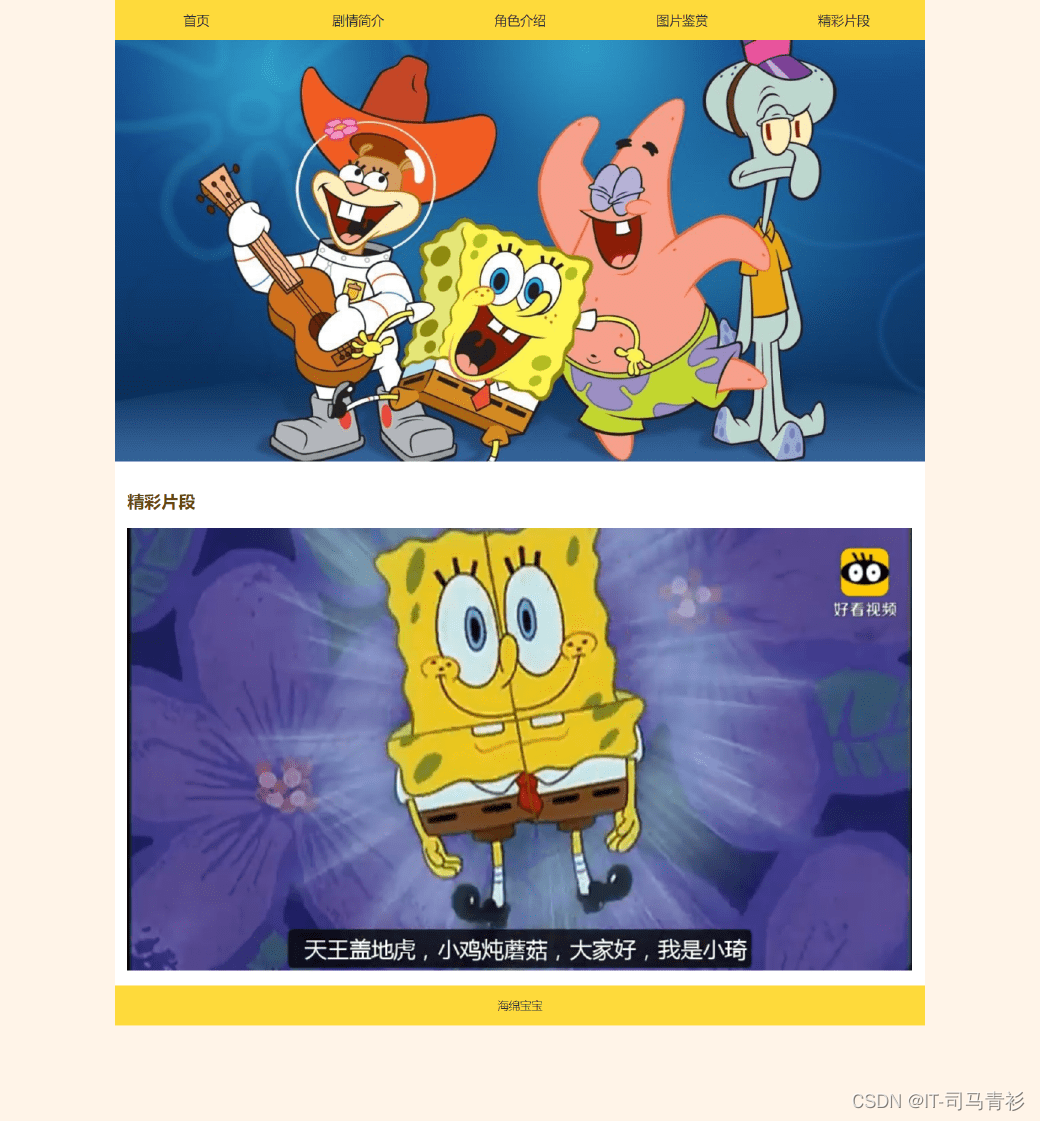Screen dimensions: 1040x1121
Task: Go to the 首页 nav item
Action: 196,21
